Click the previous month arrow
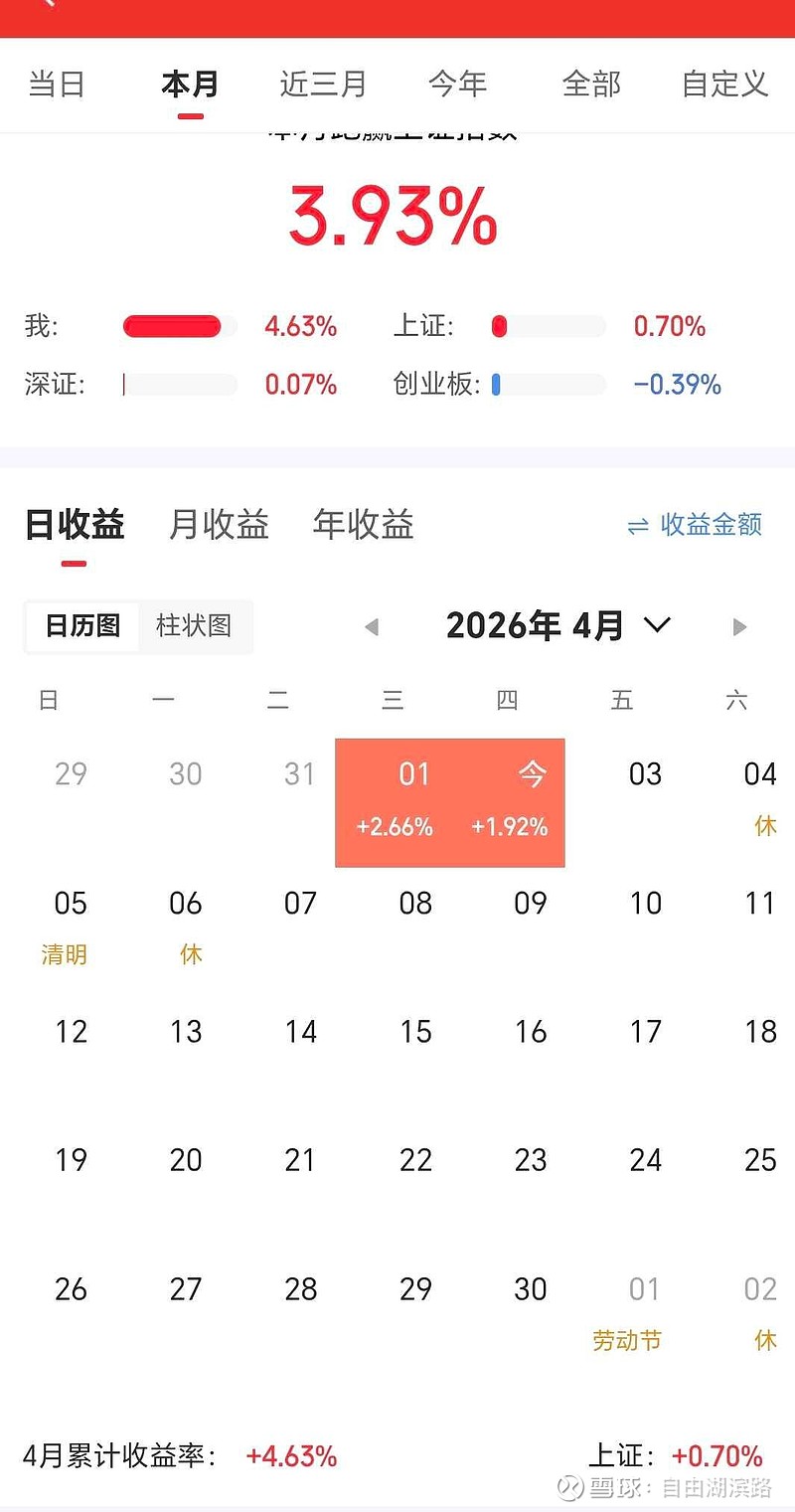 tap(371, 626)
